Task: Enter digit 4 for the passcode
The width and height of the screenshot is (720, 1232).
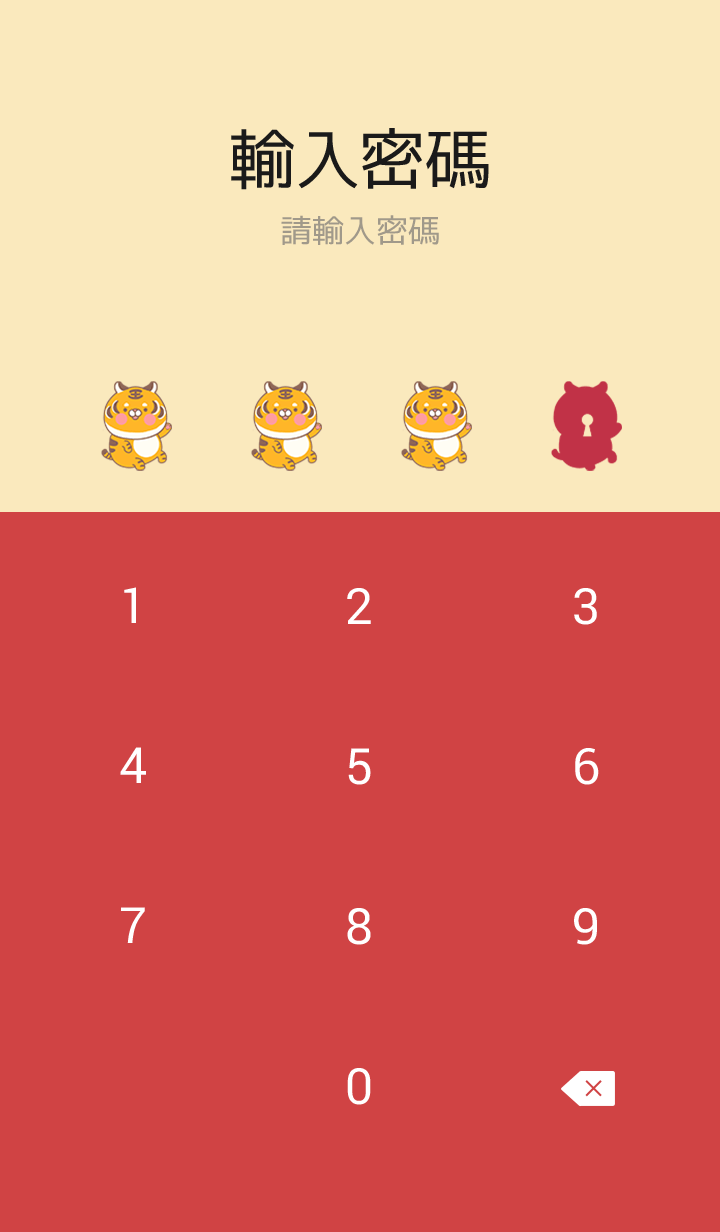Action: coord(132,767)
